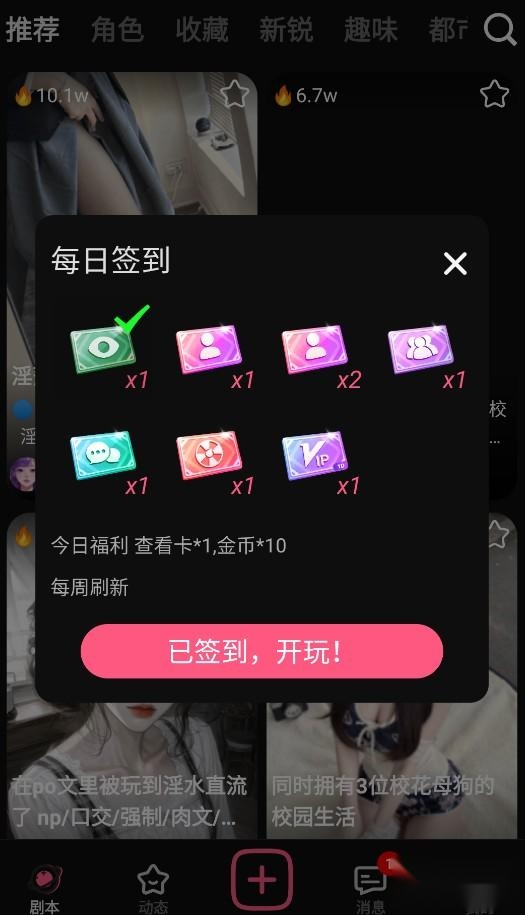The height and width of the screenshot is (915, 525).
Task: Close the 每日签到 dialog
Action: pyautogui.click(x=455, y=263)
